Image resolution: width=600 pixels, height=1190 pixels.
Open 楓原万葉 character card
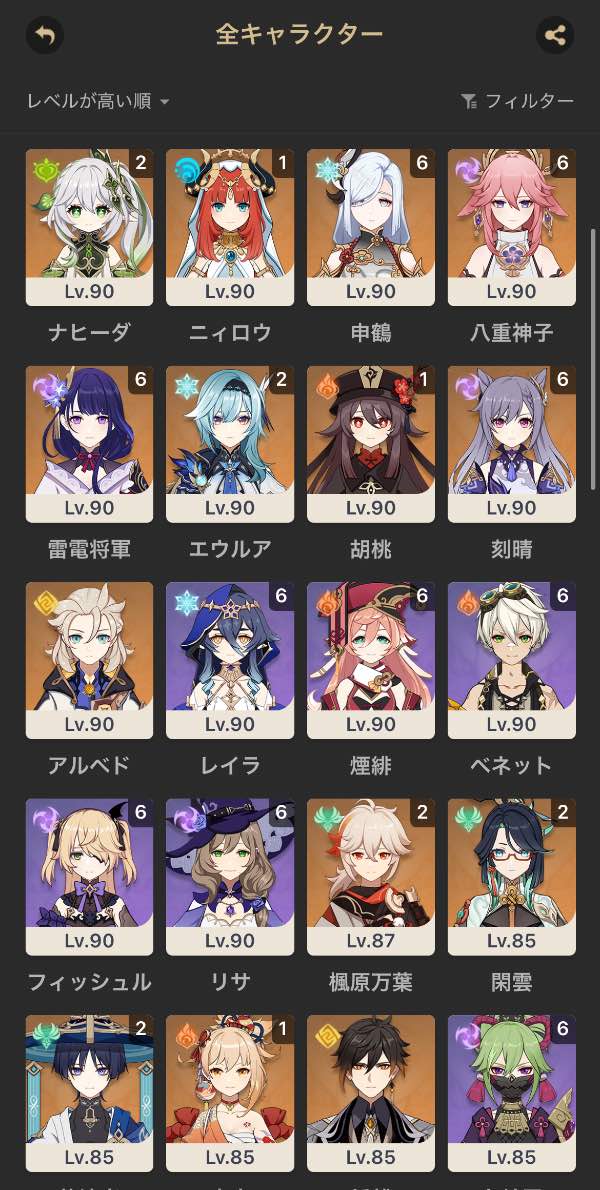[371, 877]
